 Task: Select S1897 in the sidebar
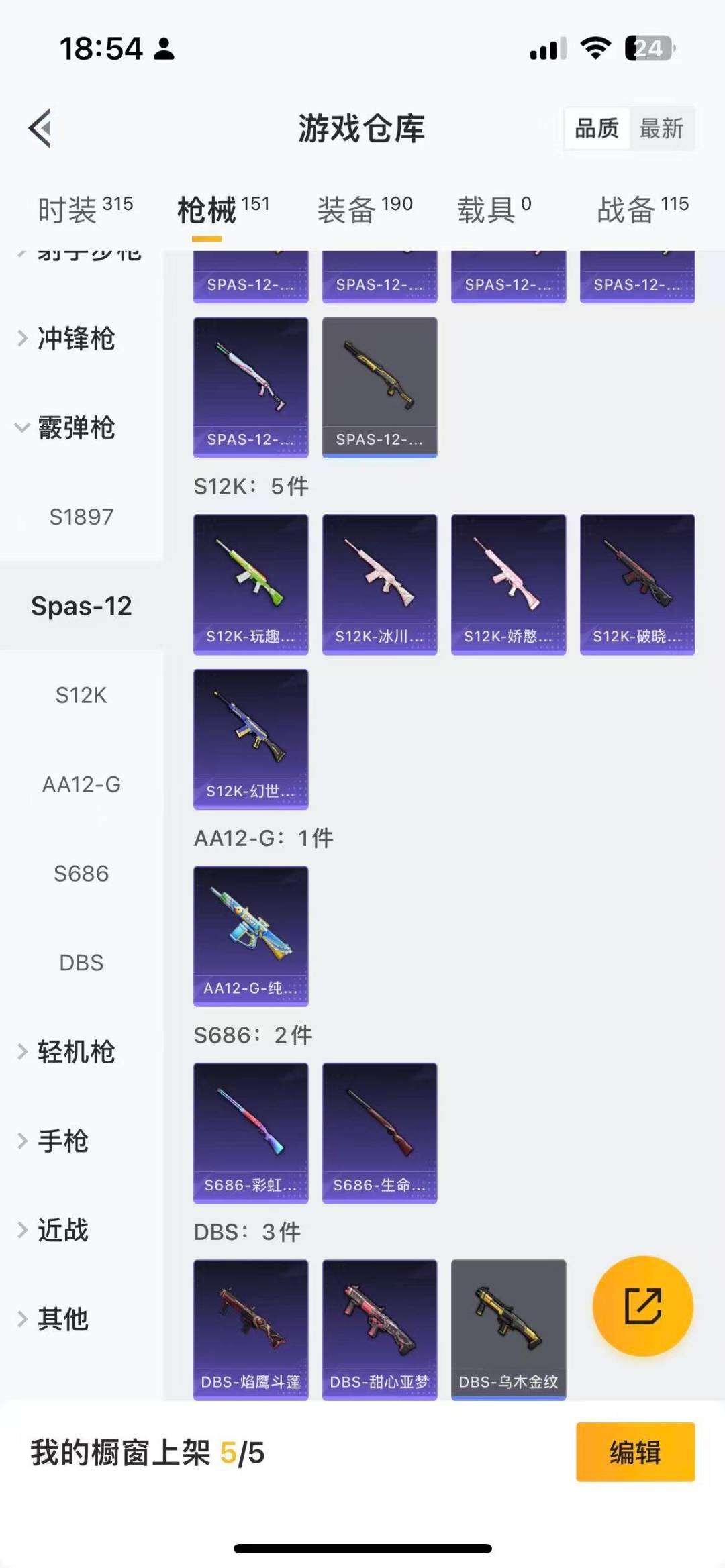click(81, 517)
